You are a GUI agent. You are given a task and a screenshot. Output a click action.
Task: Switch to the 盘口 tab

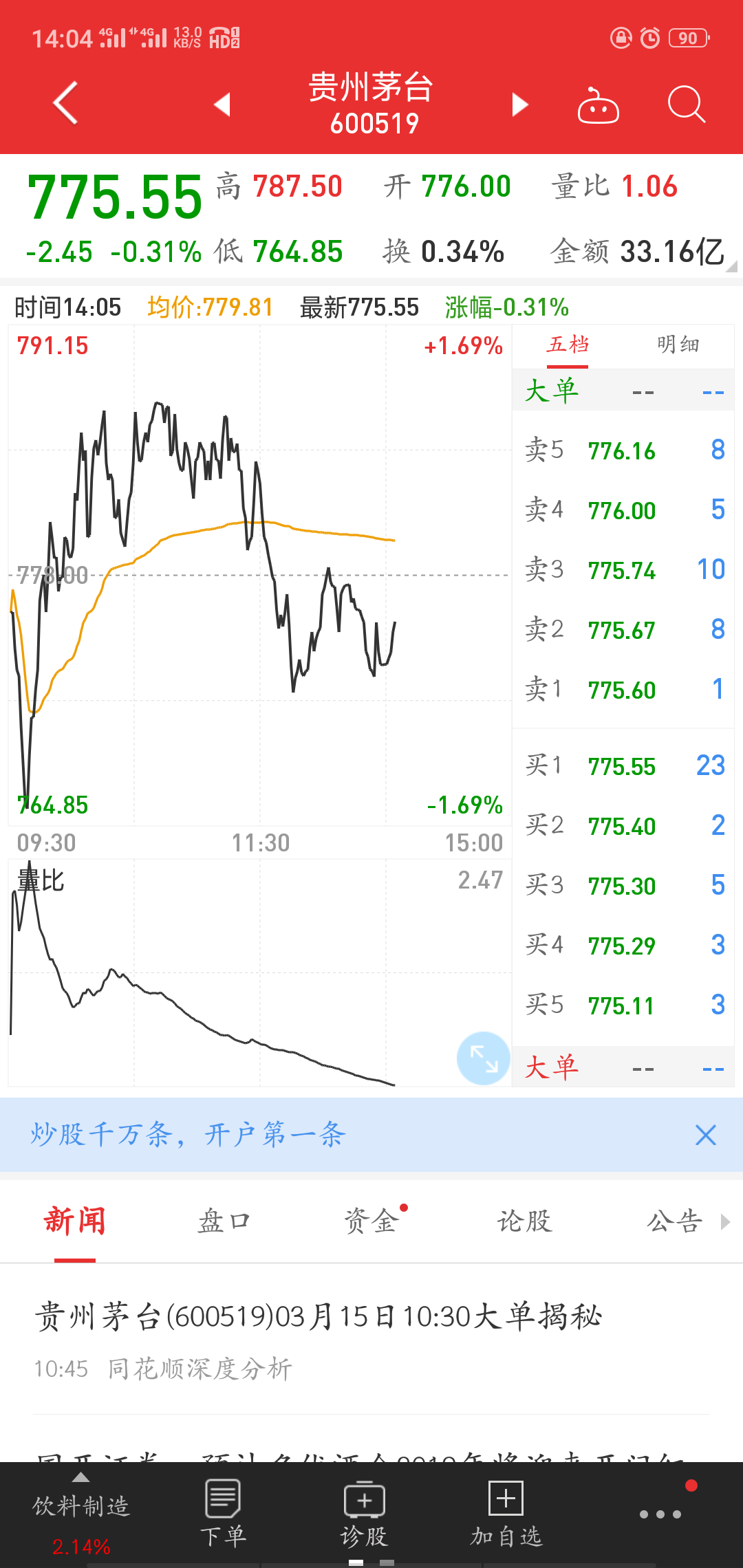pyautogui.click(x=224, y=1221)
